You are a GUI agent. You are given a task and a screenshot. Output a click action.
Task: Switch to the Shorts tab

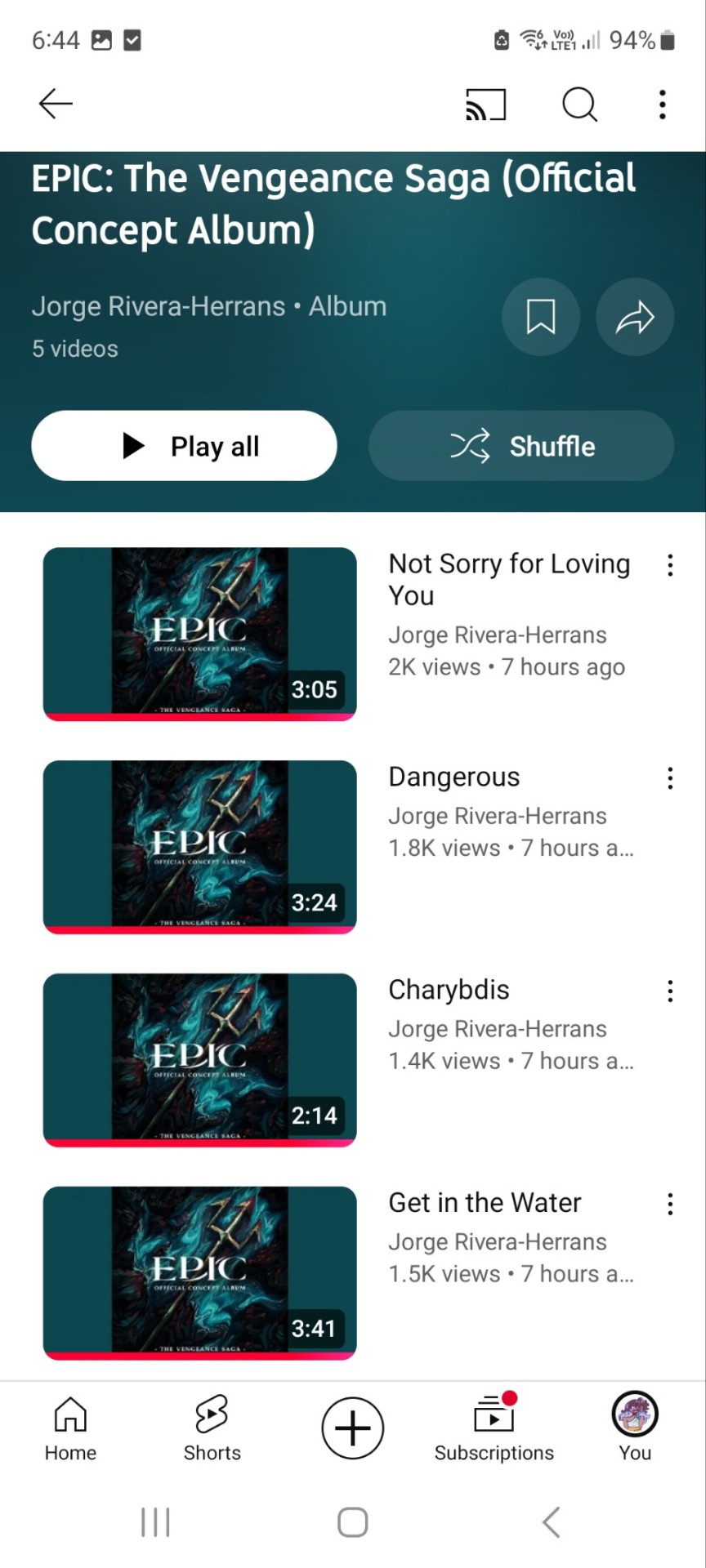pyautogui.click(x=212, y=1428)
